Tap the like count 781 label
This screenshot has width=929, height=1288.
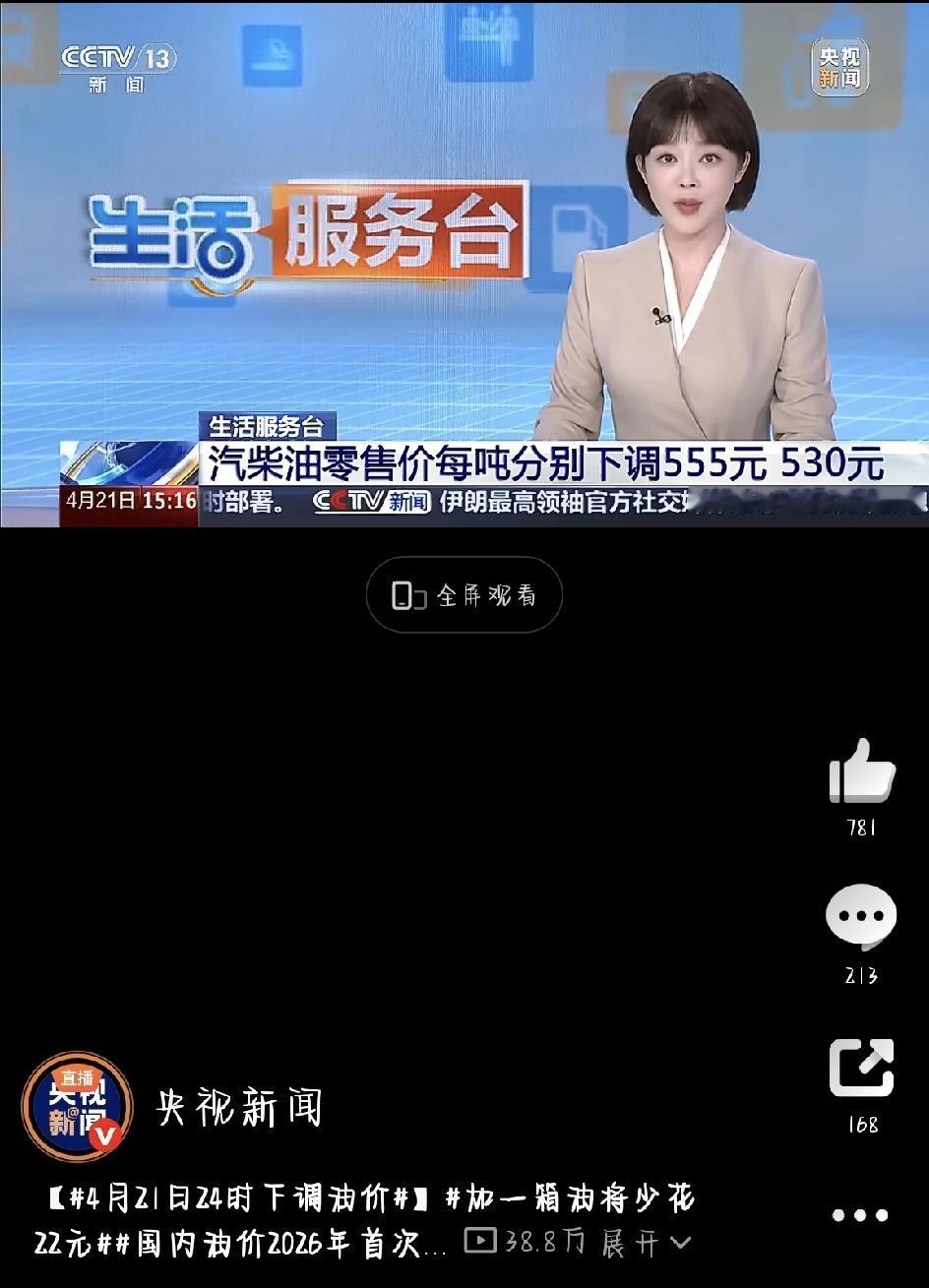859,828
